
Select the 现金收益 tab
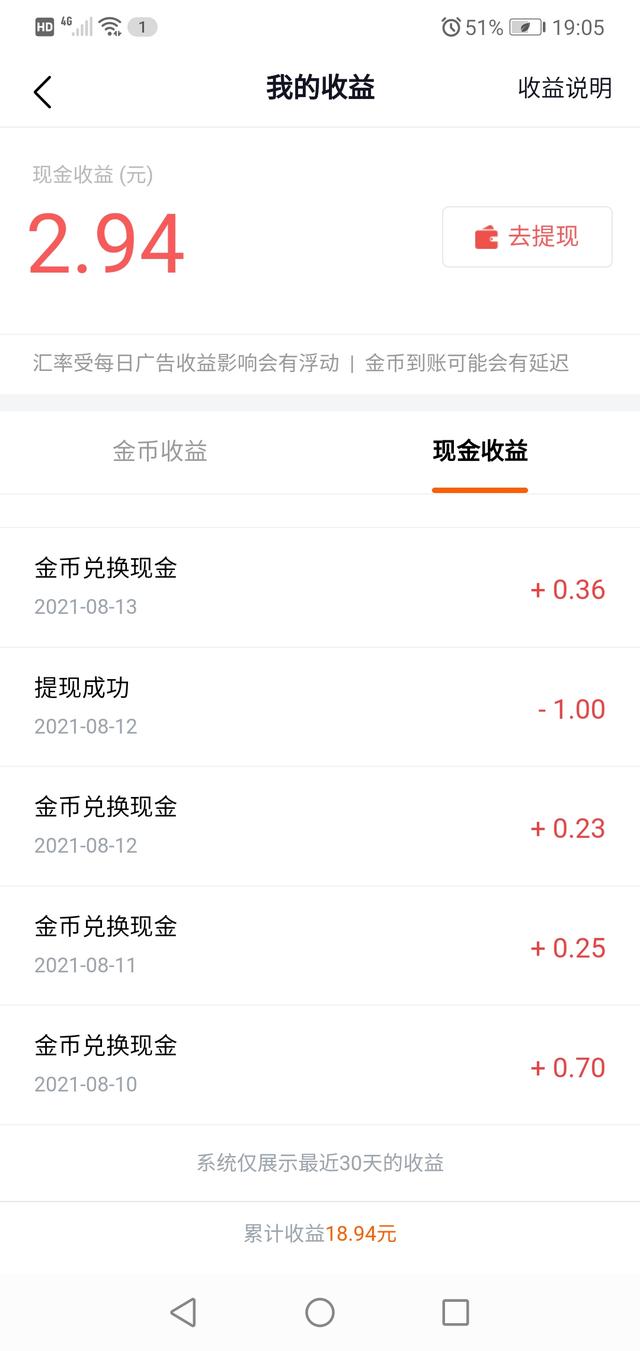coord(480,451)
